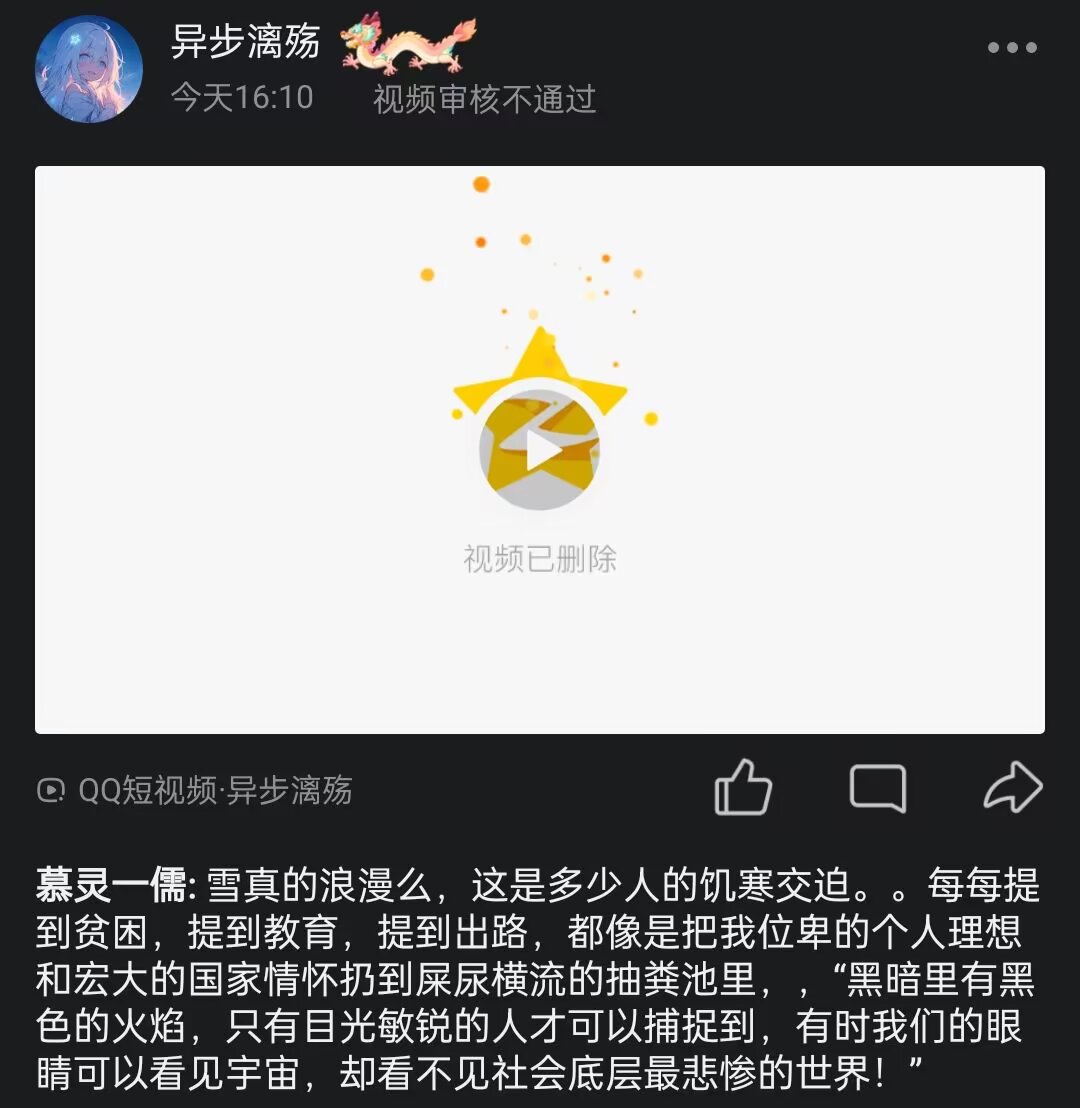Like this post with thumbs-up
Viewport: 1080px width, 1108px height.
click(744, 787)
